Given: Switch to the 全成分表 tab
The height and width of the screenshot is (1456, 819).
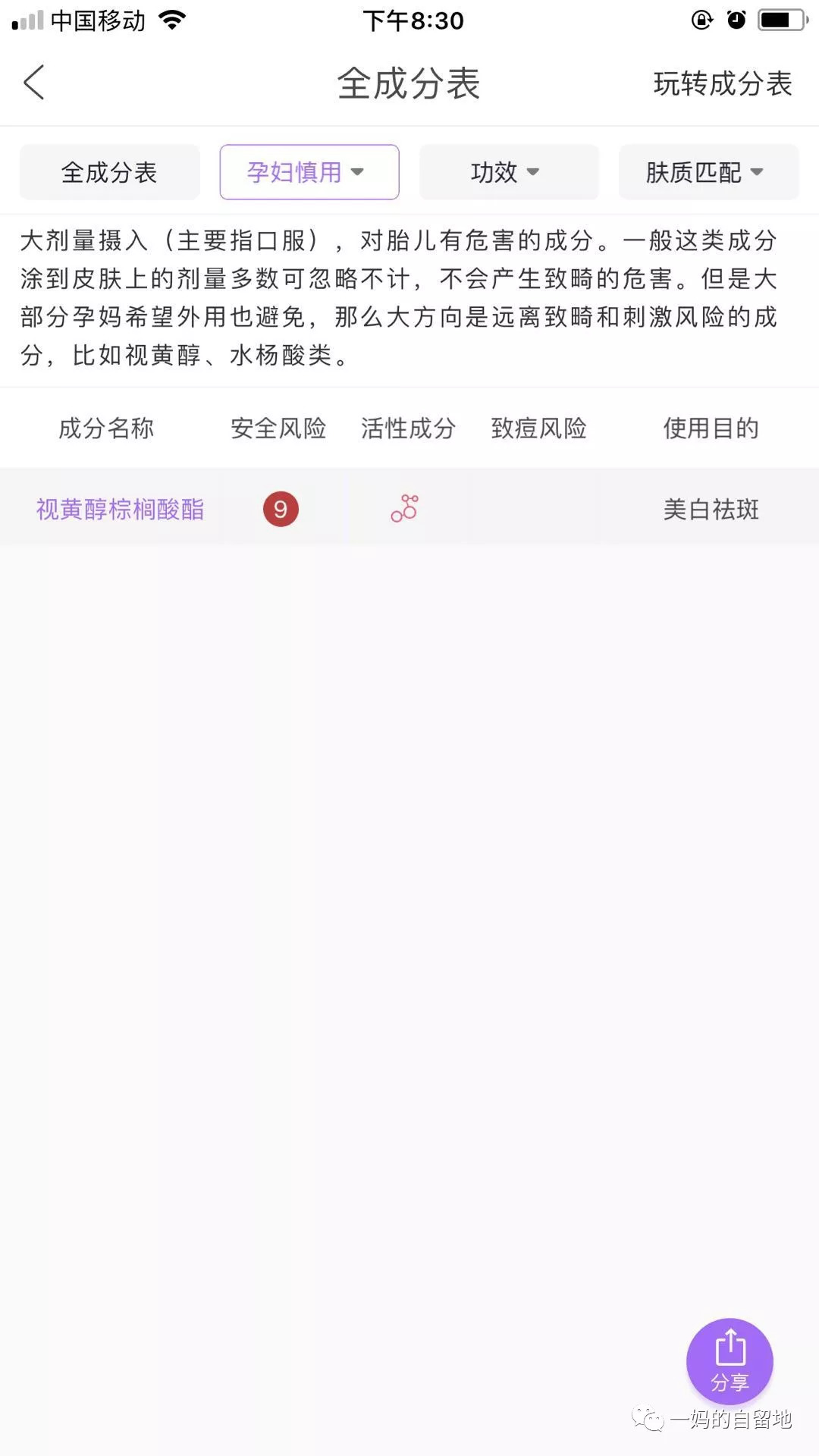Looking at the screenshot, I should tap(109, 172).
